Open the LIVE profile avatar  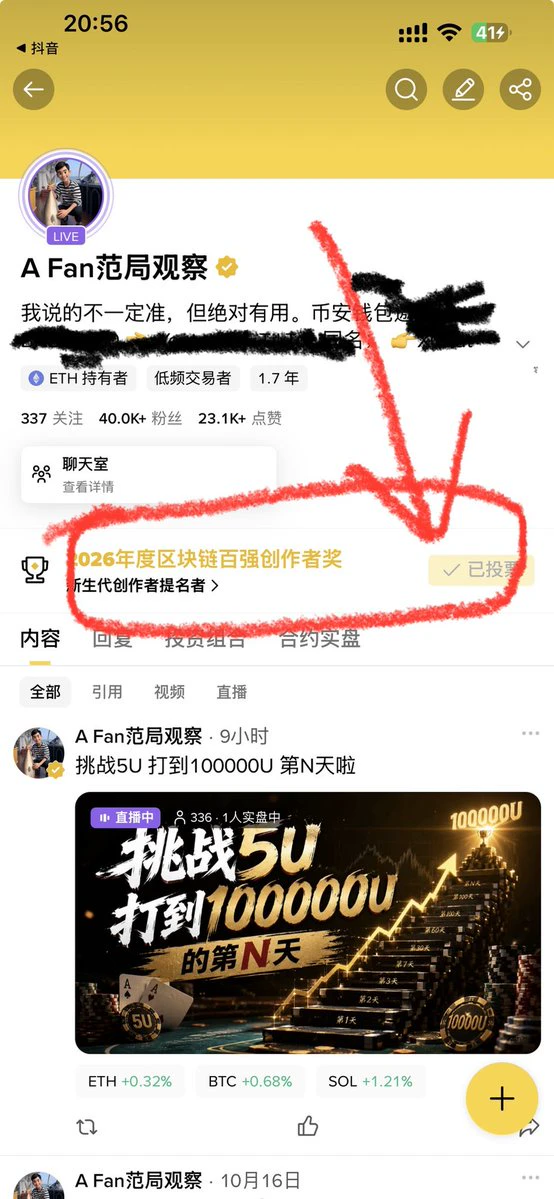[66, 196]
